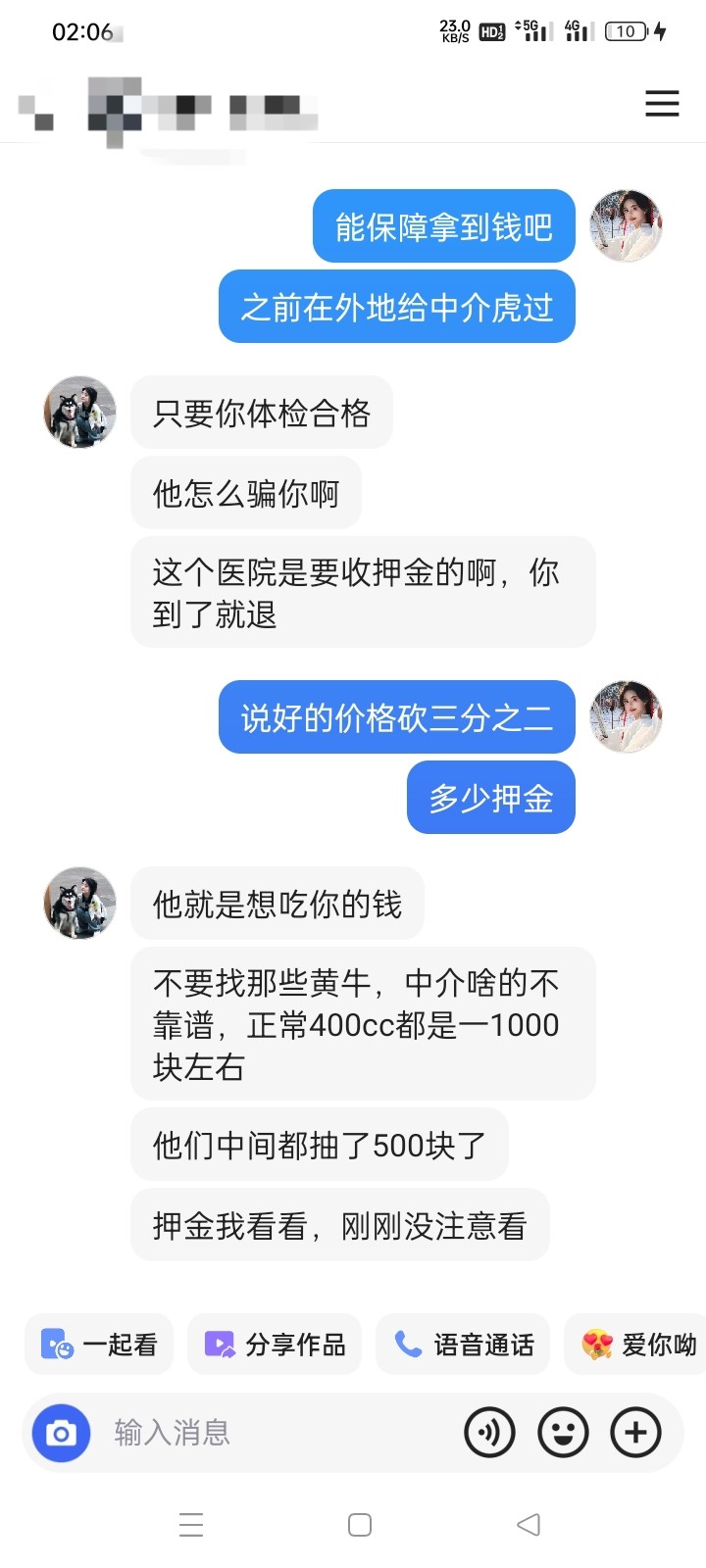Send the 爱你呦 quick reaction
Viewport: 706px width, 1568px height.
[638, 1345]
